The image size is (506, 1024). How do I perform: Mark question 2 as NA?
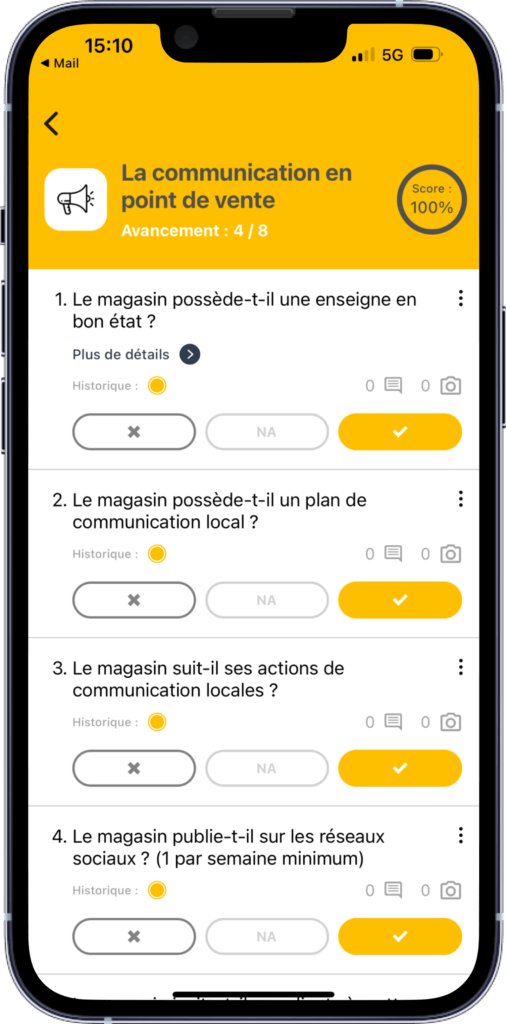point(266,600)
